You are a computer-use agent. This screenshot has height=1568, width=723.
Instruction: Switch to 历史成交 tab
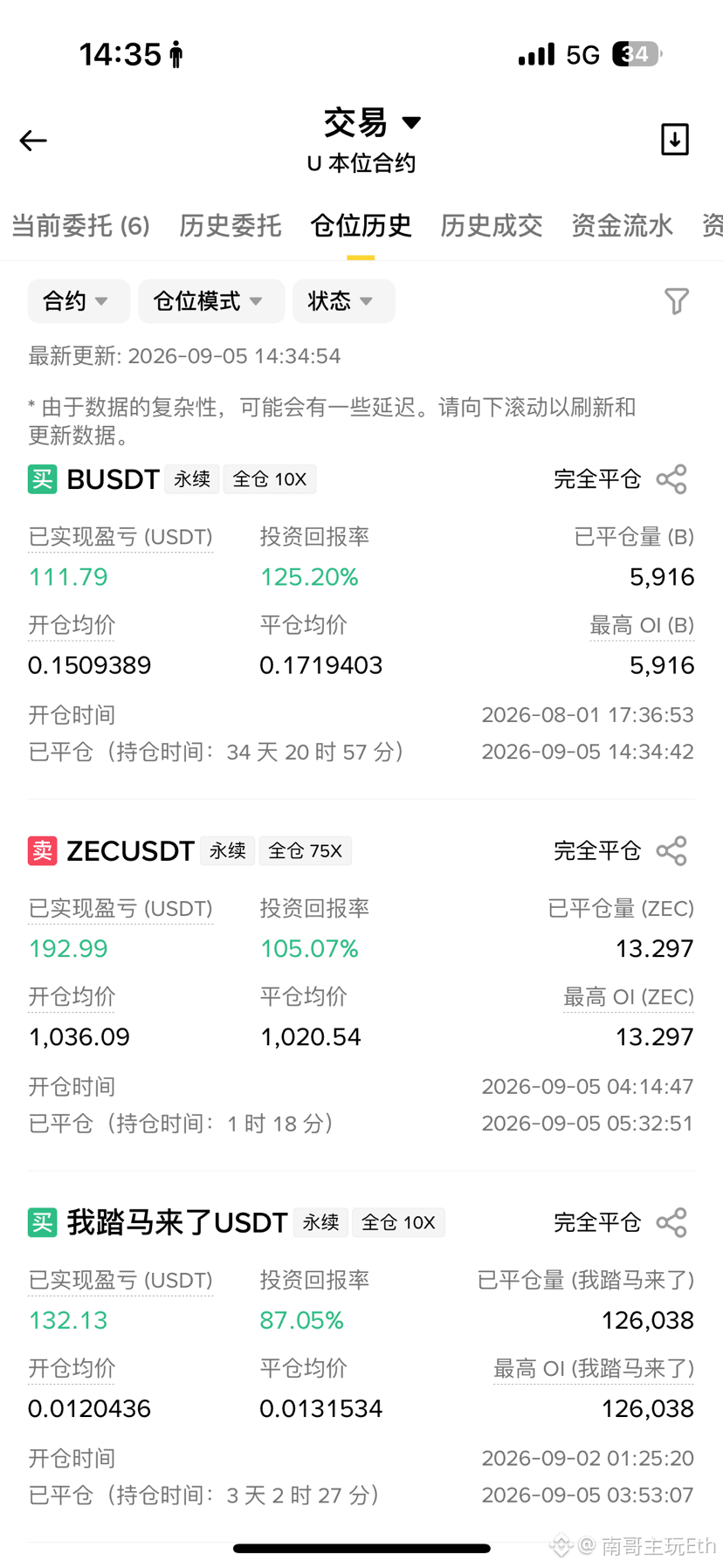click(491, 225)
